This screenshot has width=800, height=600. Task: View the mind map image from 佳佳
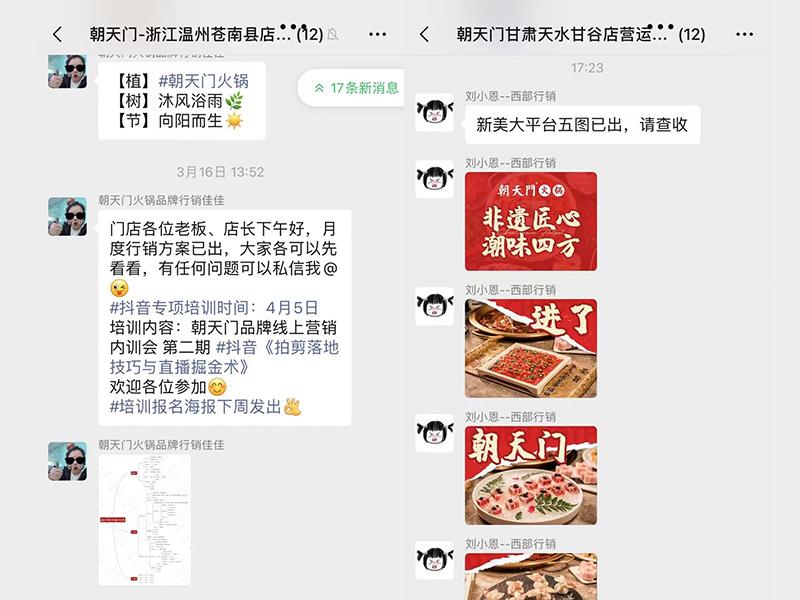click(144, 520)
